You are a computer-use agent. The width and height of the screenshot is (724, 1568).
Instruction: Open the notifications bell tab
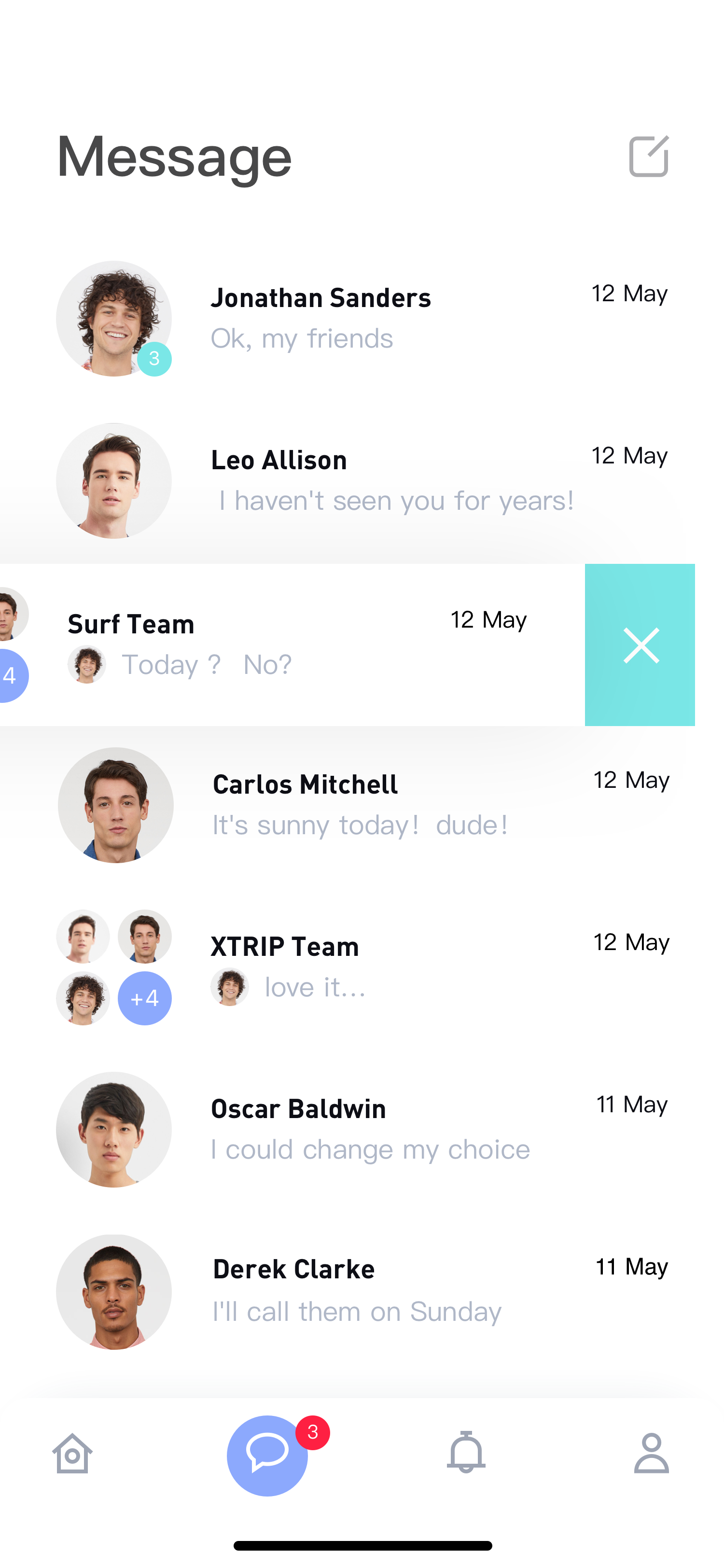[x=466, y=1452]
